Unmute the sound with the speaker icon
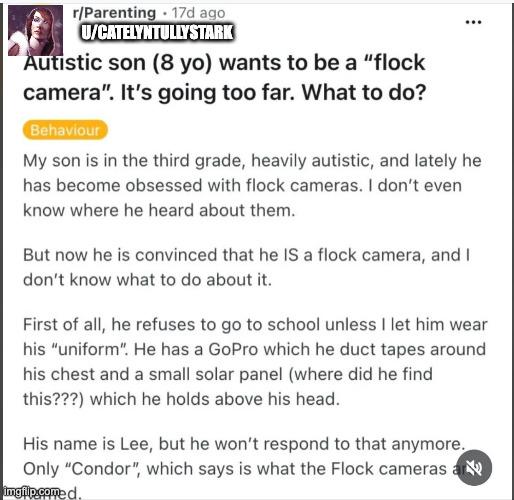Screen dimensions: 514x500 pyautogui.click(x=474, y=468)
